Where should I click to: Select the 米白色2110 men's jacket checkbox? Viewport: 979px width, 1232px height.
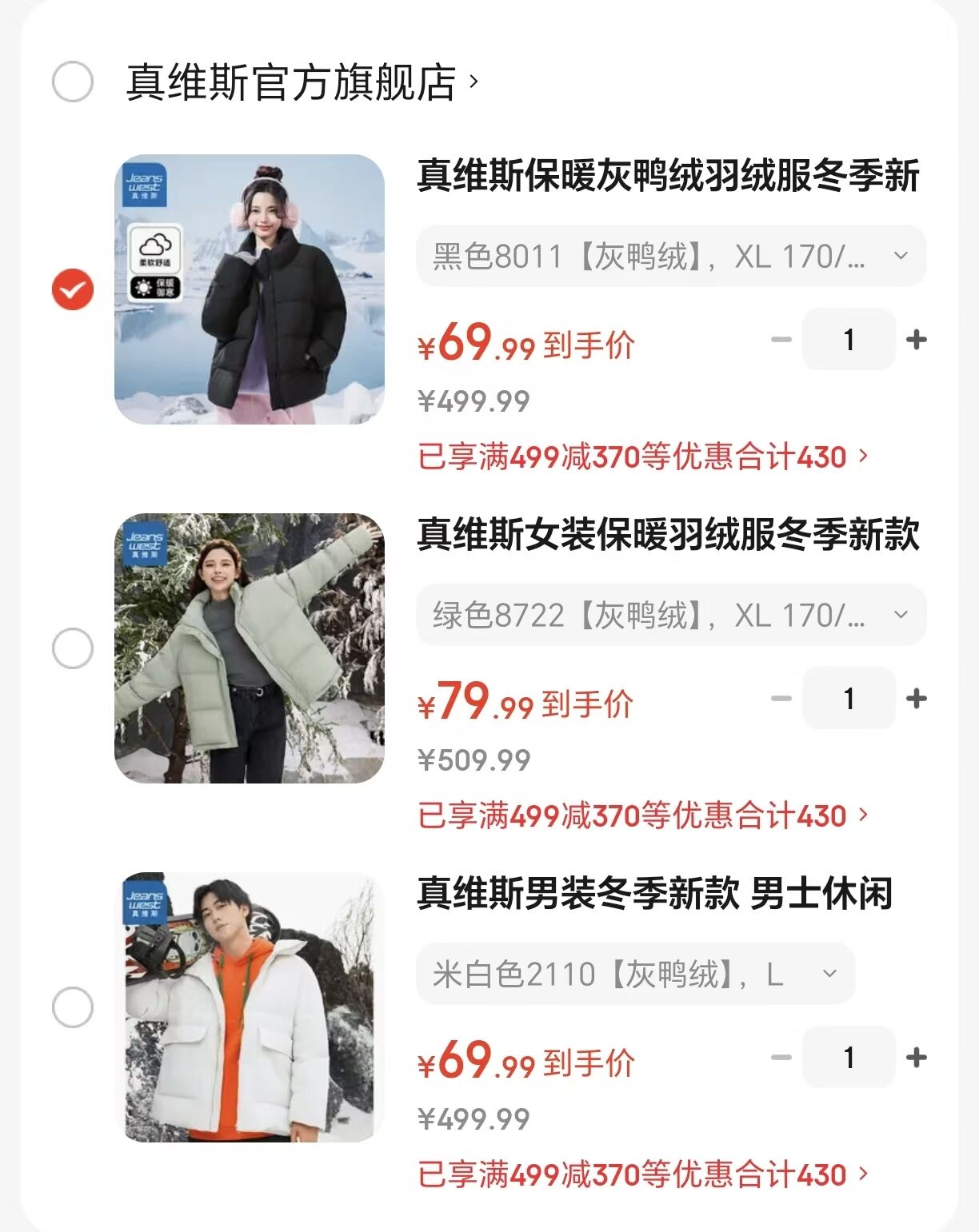click(73, 1007)
